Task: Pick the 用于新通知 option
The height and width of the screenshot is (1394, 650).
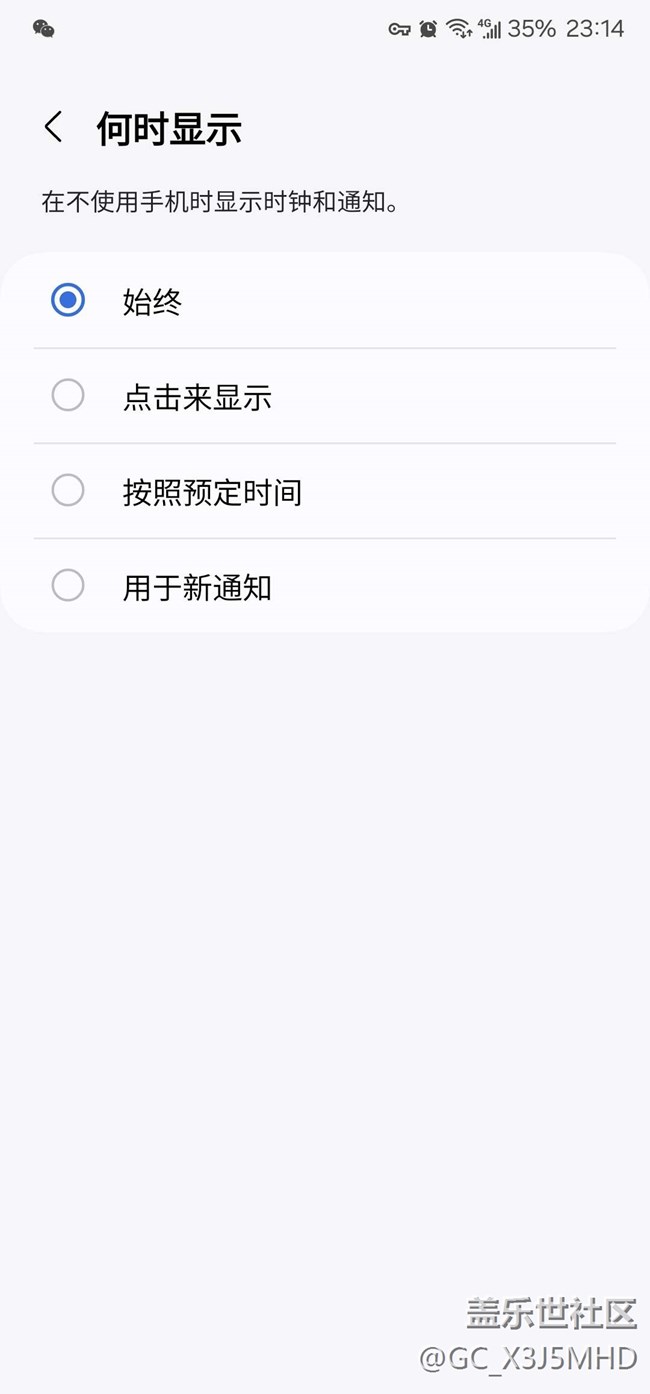Action: pos(68,586)
